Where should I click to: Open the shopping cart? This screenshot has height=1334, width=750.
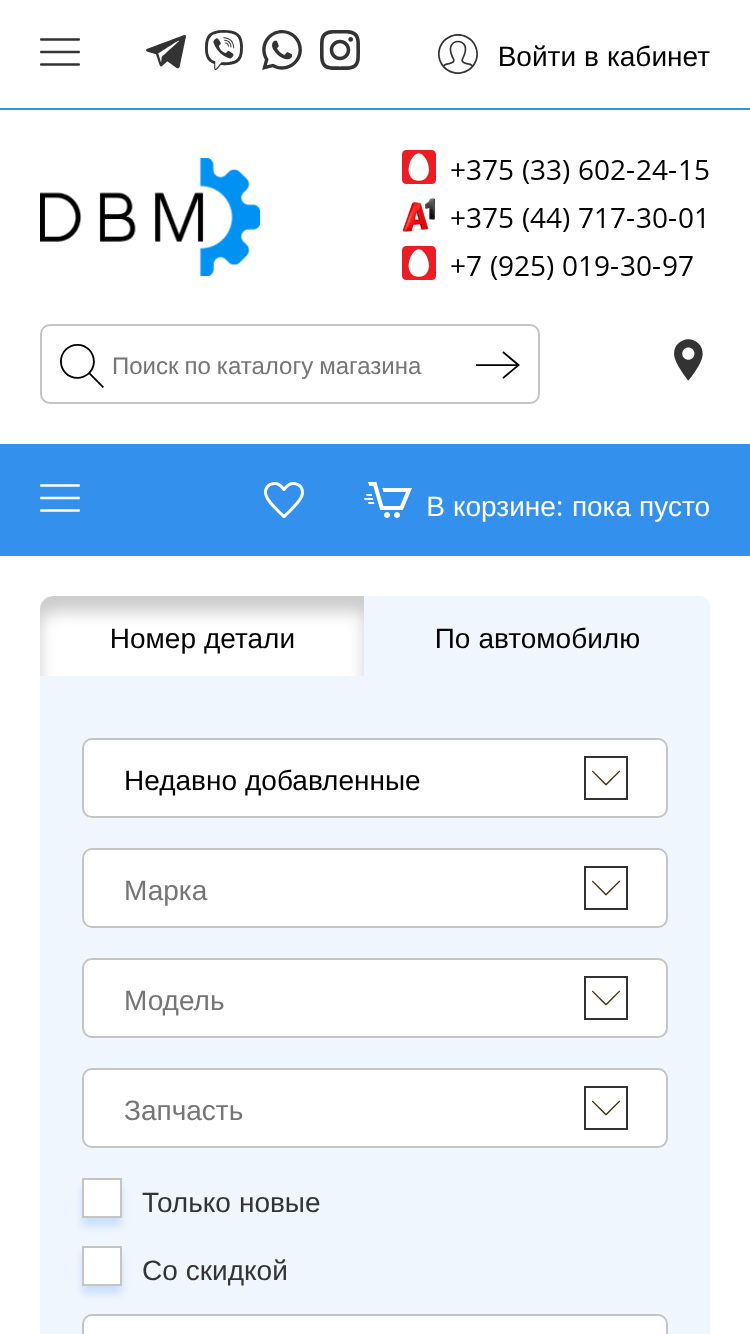537,501
